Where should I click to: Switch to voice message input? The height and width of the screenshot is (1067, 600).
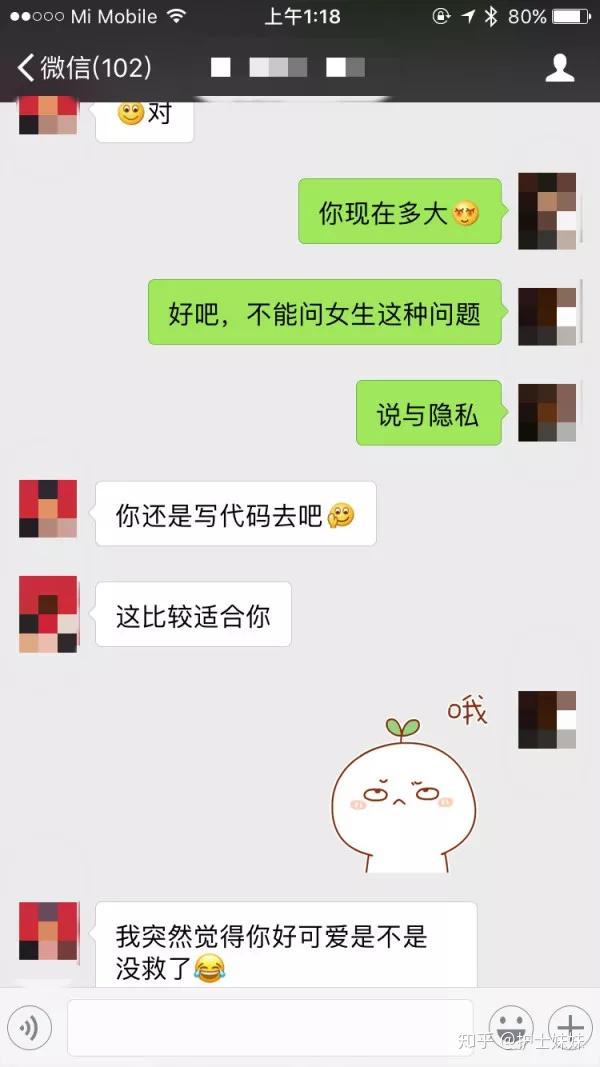pos(29,1028)
